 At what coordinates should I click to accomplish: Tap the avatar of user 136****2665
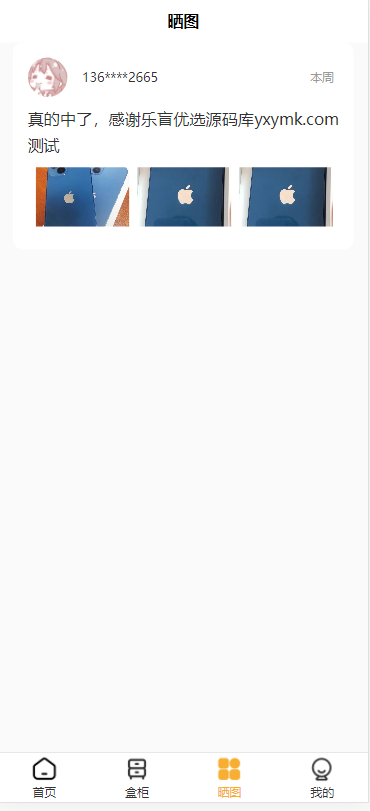tap(48, 78)
